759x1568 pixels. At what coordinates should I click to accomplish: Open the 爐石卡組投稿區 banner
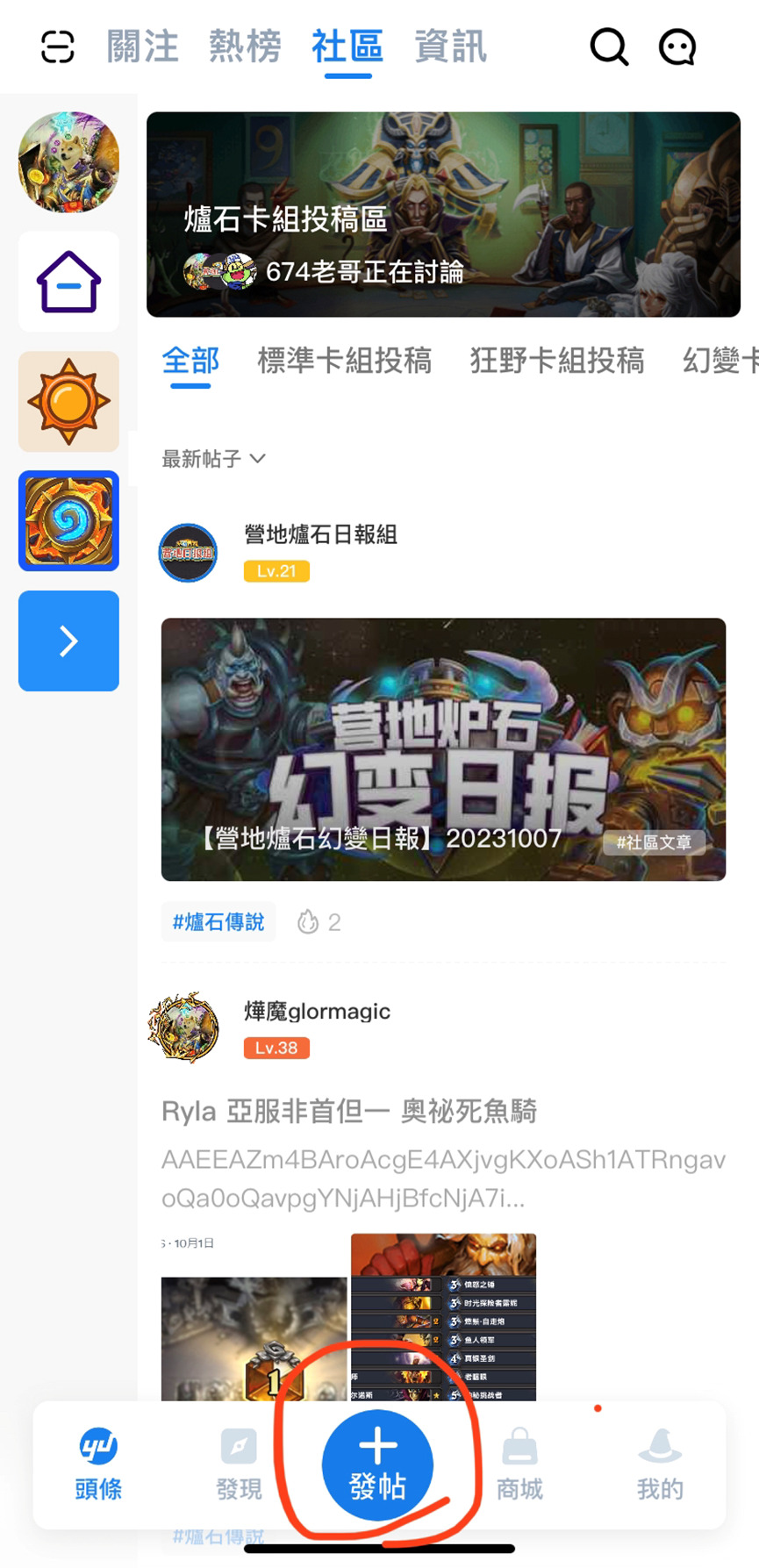tap(443, 214)
